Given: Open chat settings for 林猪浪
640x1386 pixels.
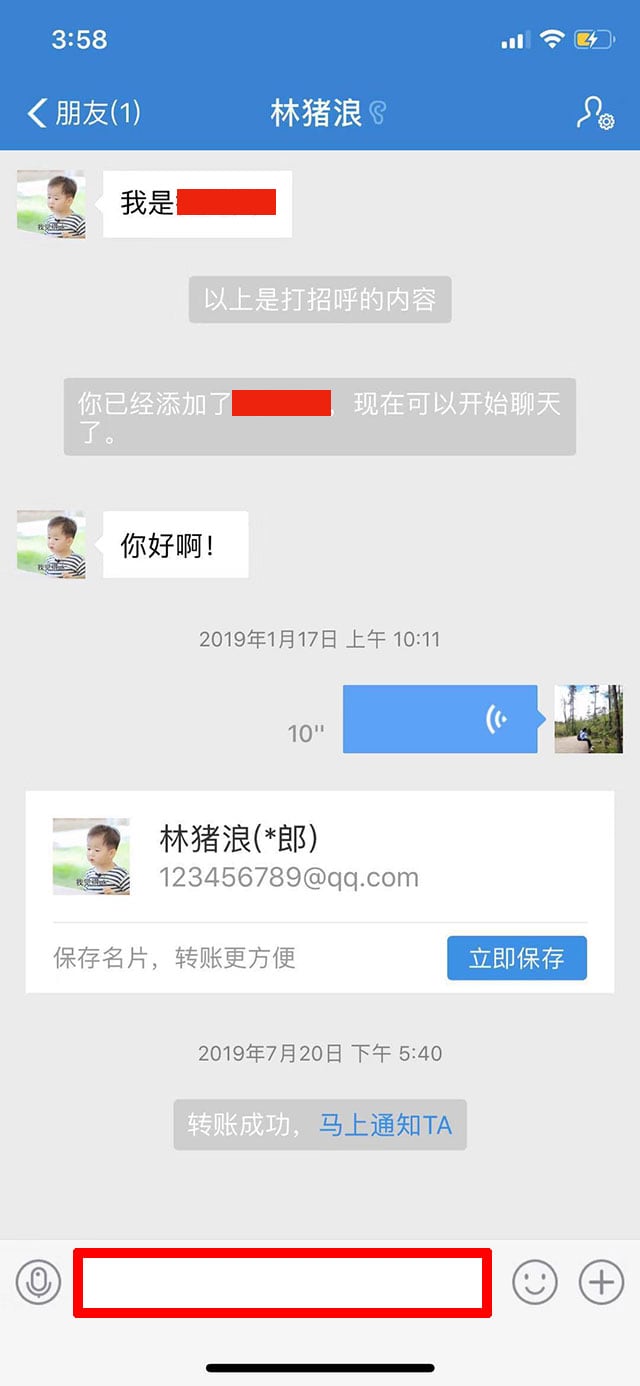Looking at the screenshot, I should 595,113.
